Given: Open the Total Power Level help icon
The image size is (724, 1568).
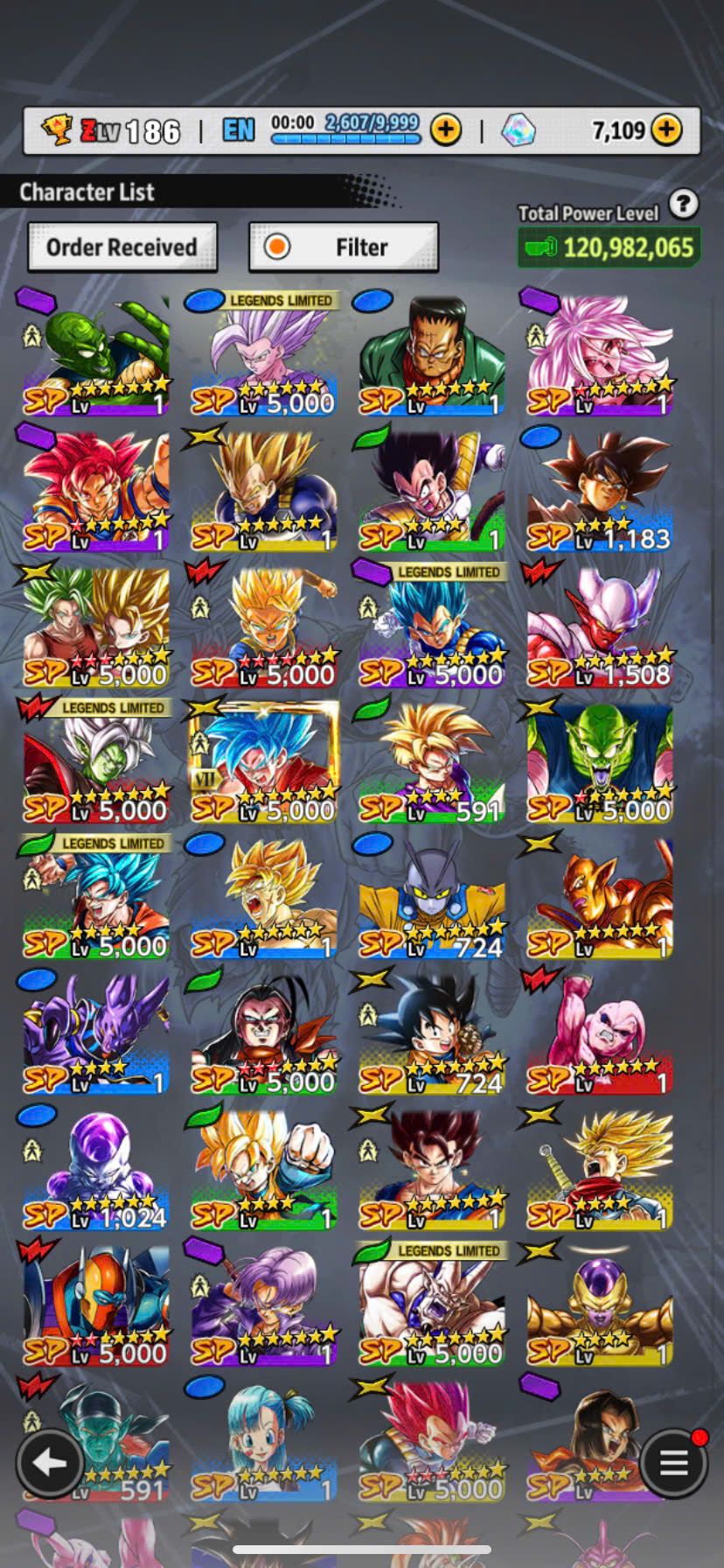Looking at the screenshot, I should [x=683, y=205].
